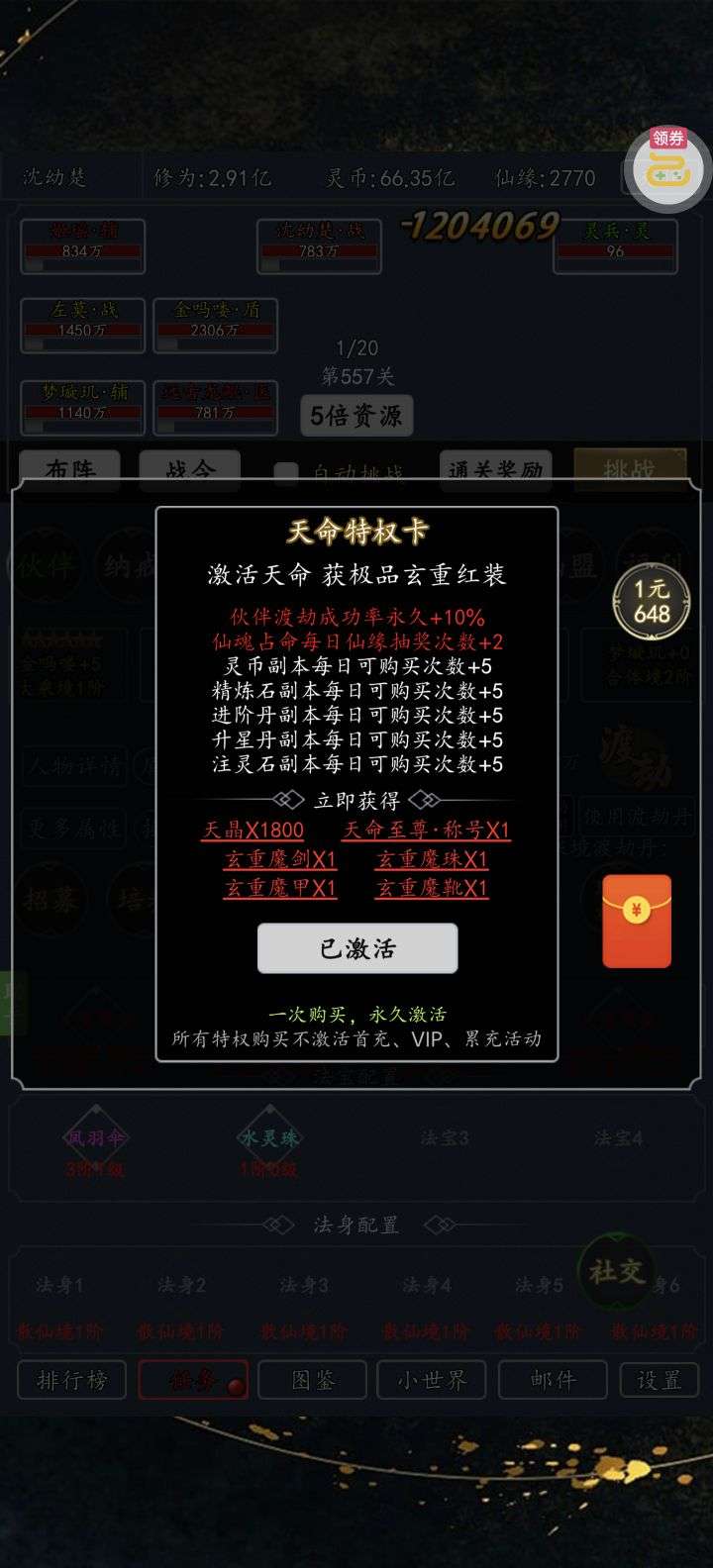Open the 1元648 offer badge
Image resolution: width=713 pixels, height=1568 pixels.
[652, 602]
